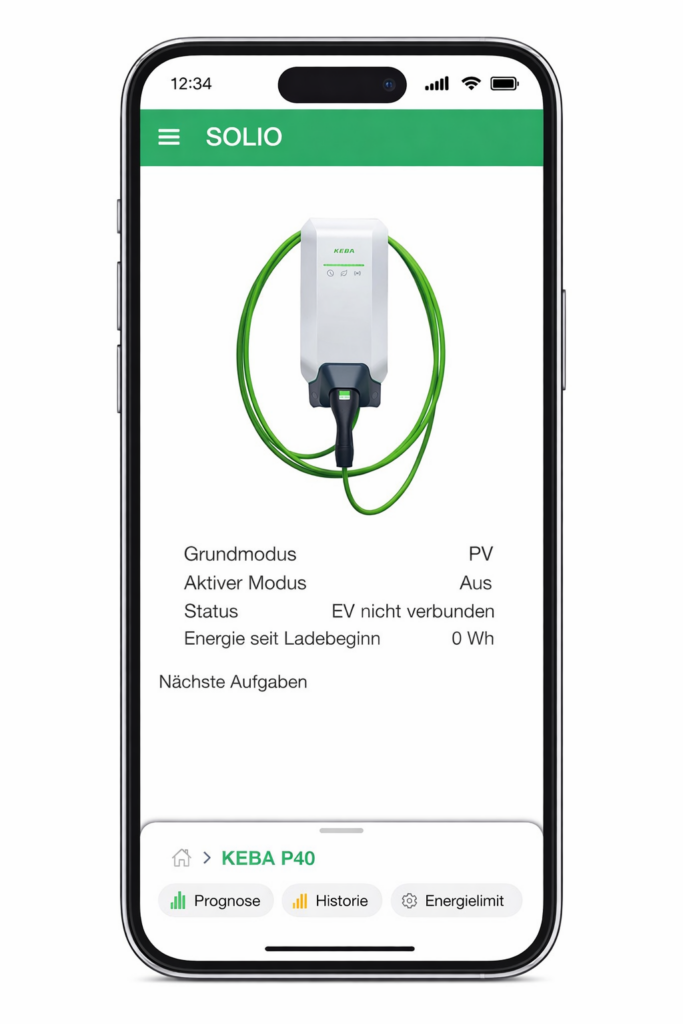Tap the bottom sheet handle to expand
The height and width of the screenshot is (1024, 683).
click(341, 830)
